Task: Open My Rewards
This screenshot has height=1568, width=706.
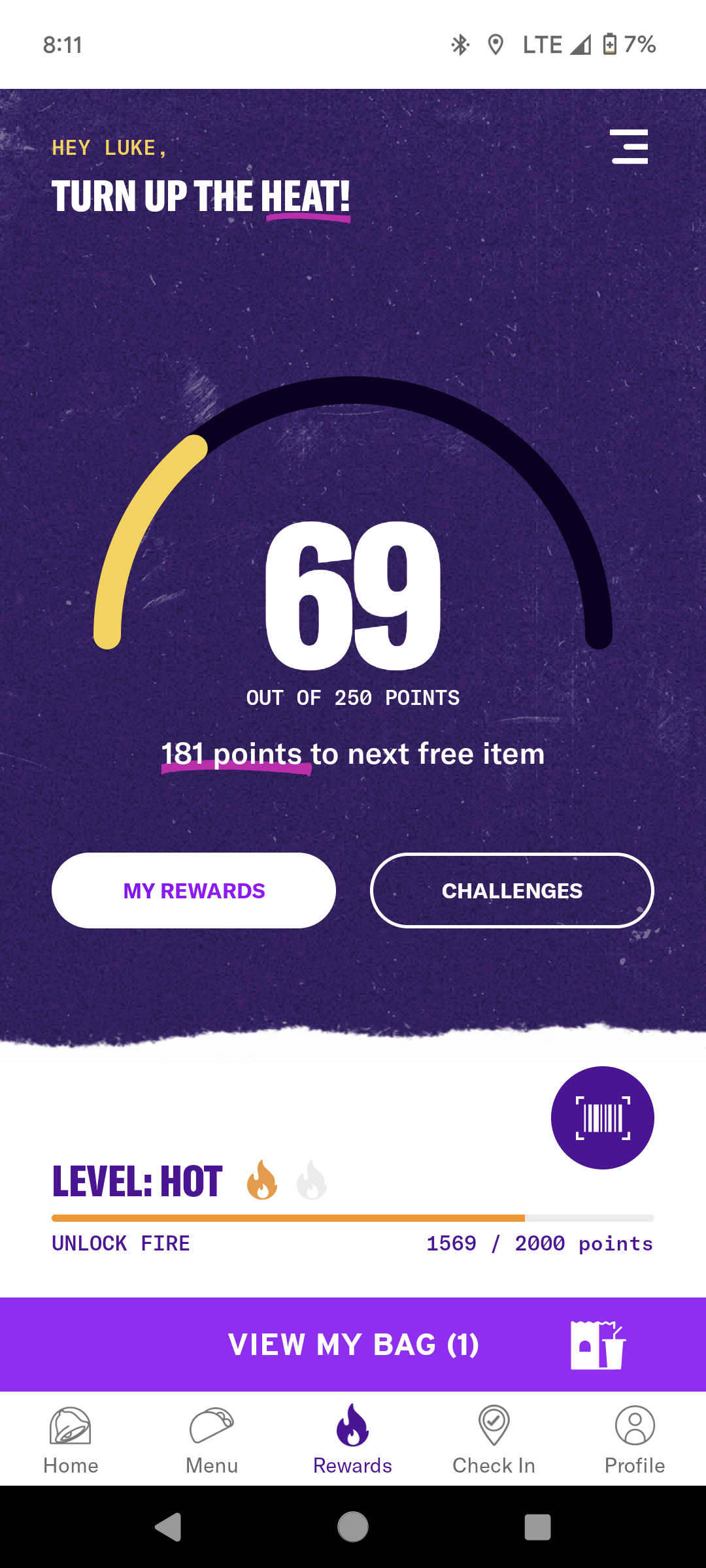Action: (193, 890)
